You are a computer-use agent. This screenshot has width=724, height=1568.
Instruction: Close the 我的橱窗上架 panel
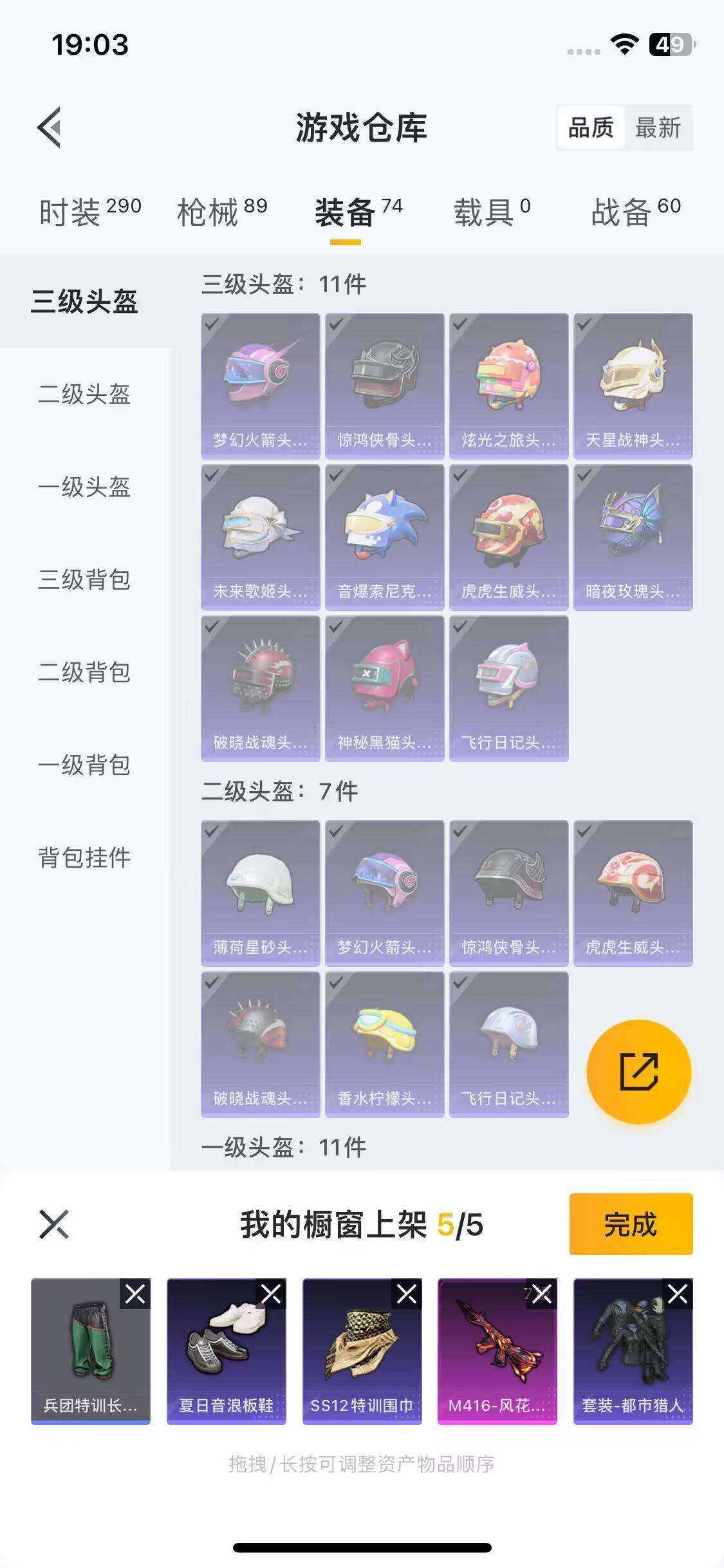pyautogui.click(x=54, y=1224)
